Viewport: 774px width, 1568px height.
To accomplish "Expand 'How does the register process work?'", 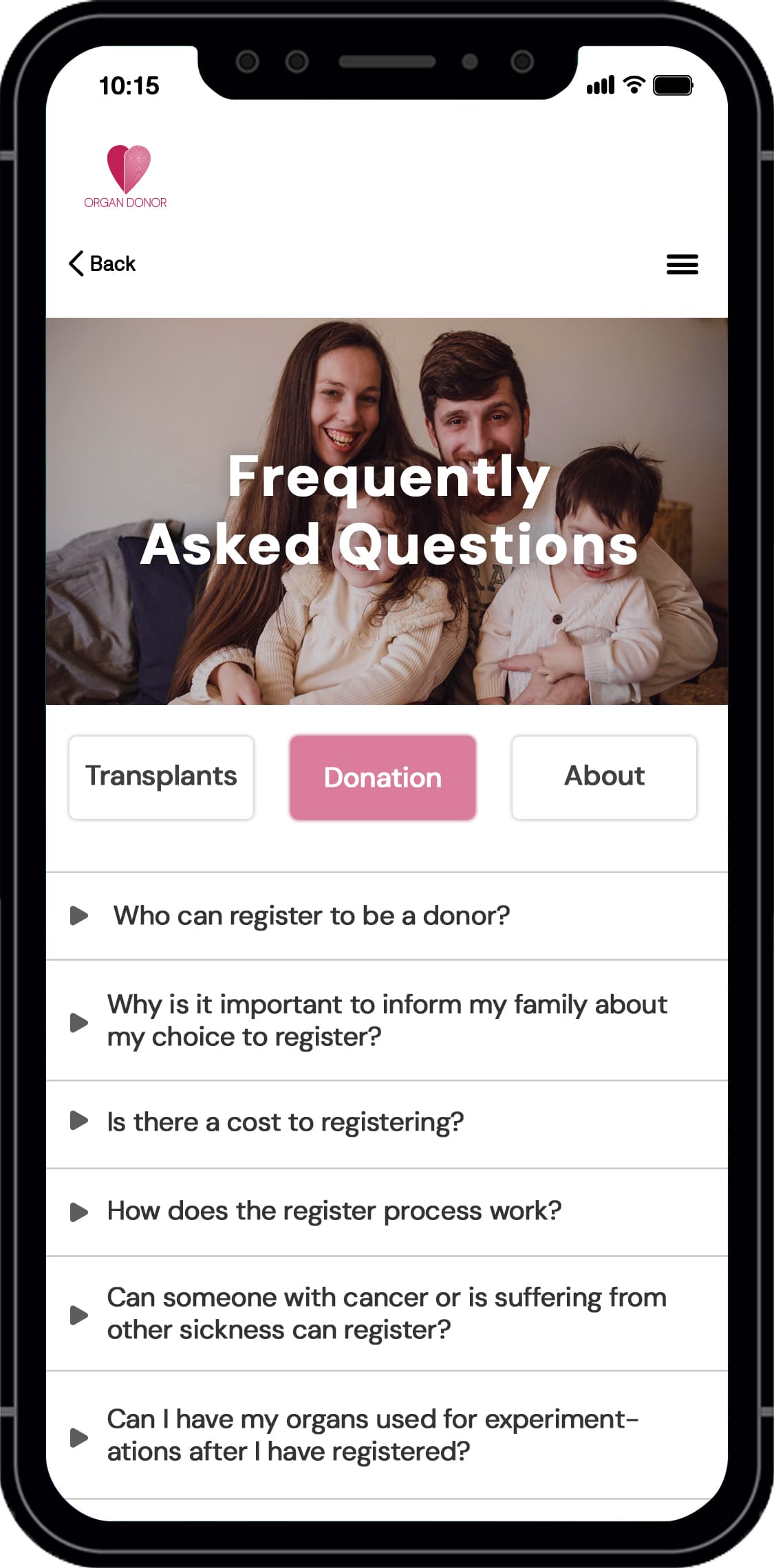I will pos(334,1211).
